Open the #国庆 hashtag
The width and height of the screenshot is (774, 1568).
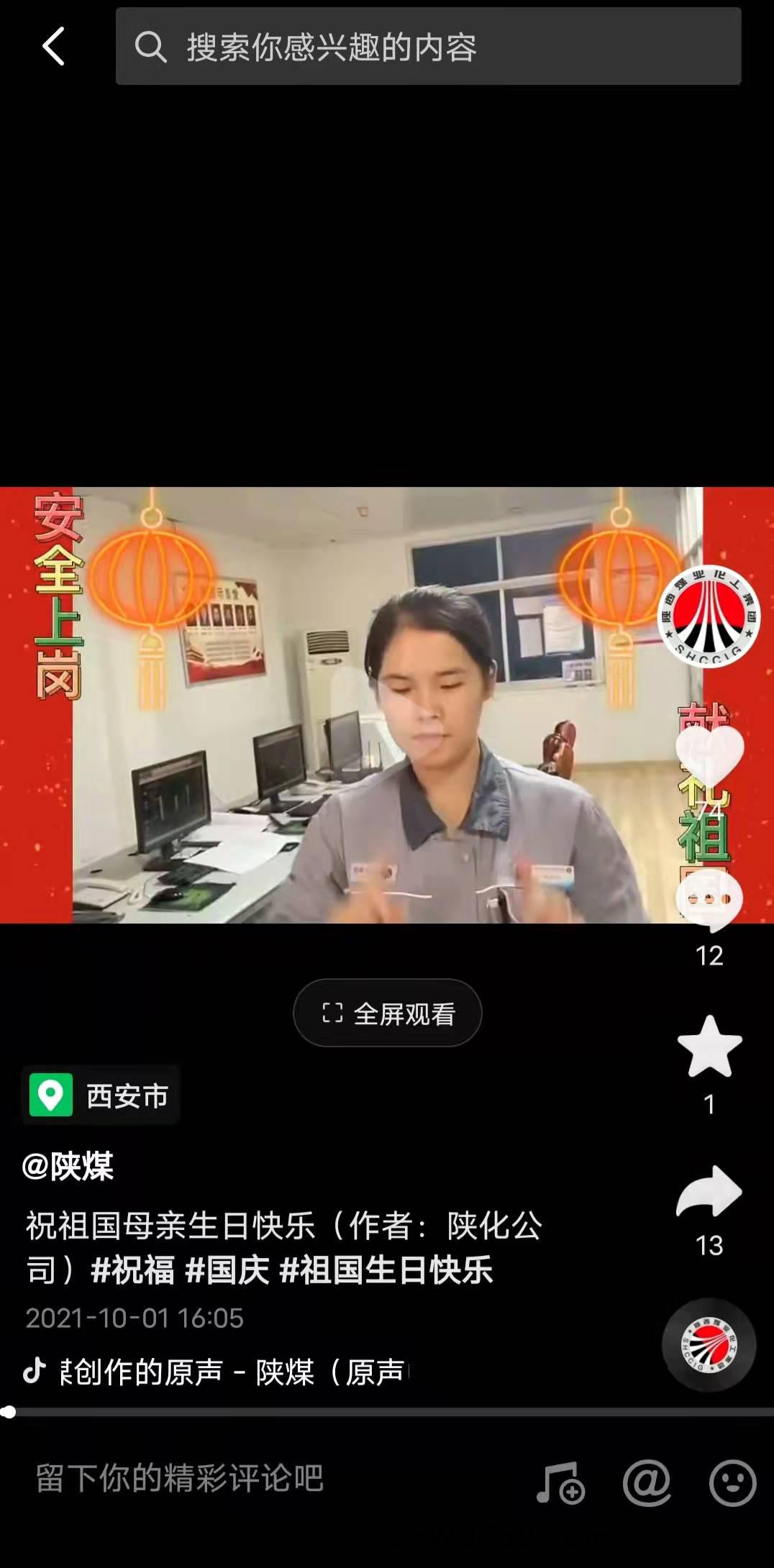[227, 1270]
